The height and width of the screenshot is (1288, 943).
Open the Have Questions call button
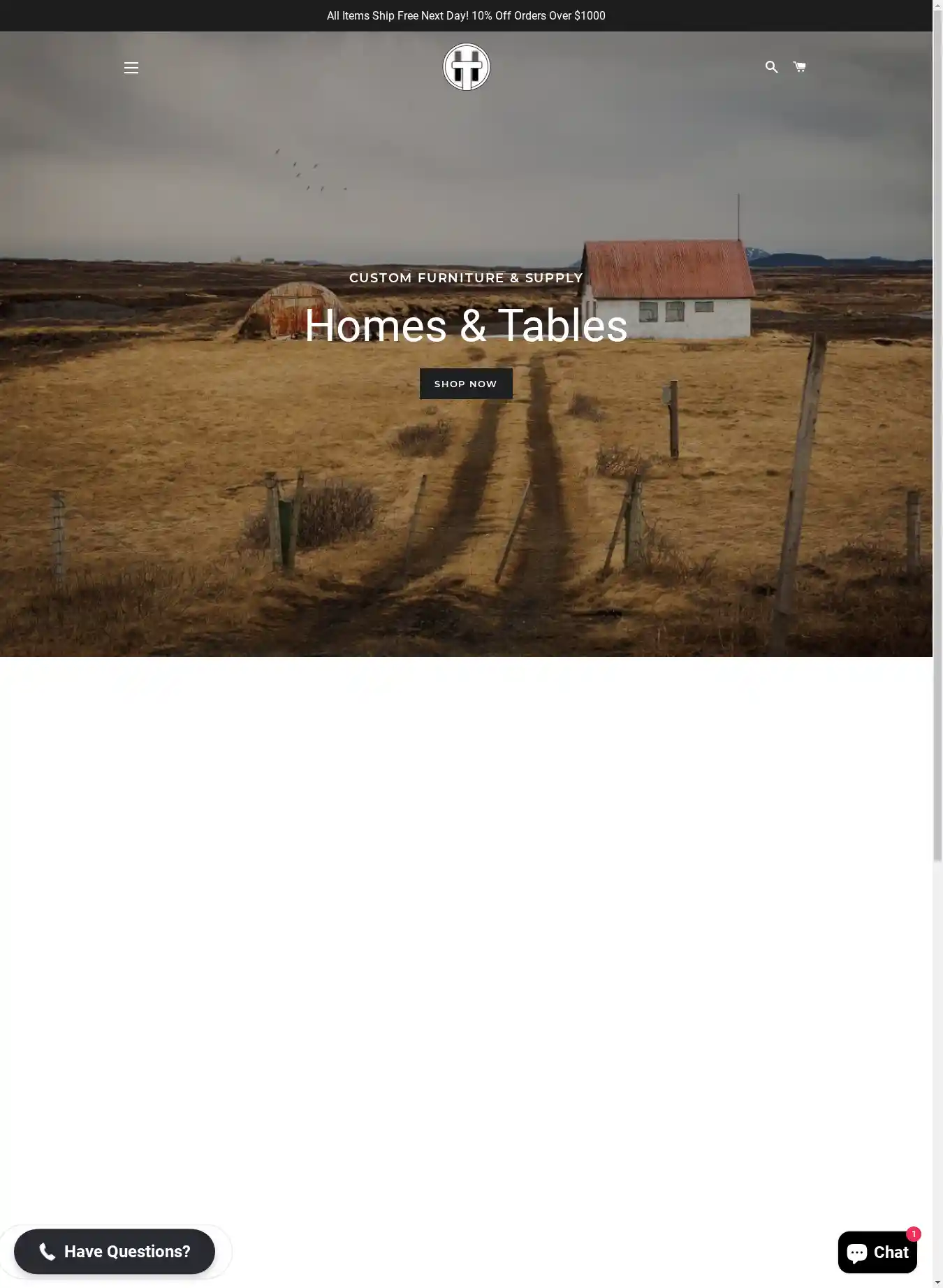click(115, 1251)
